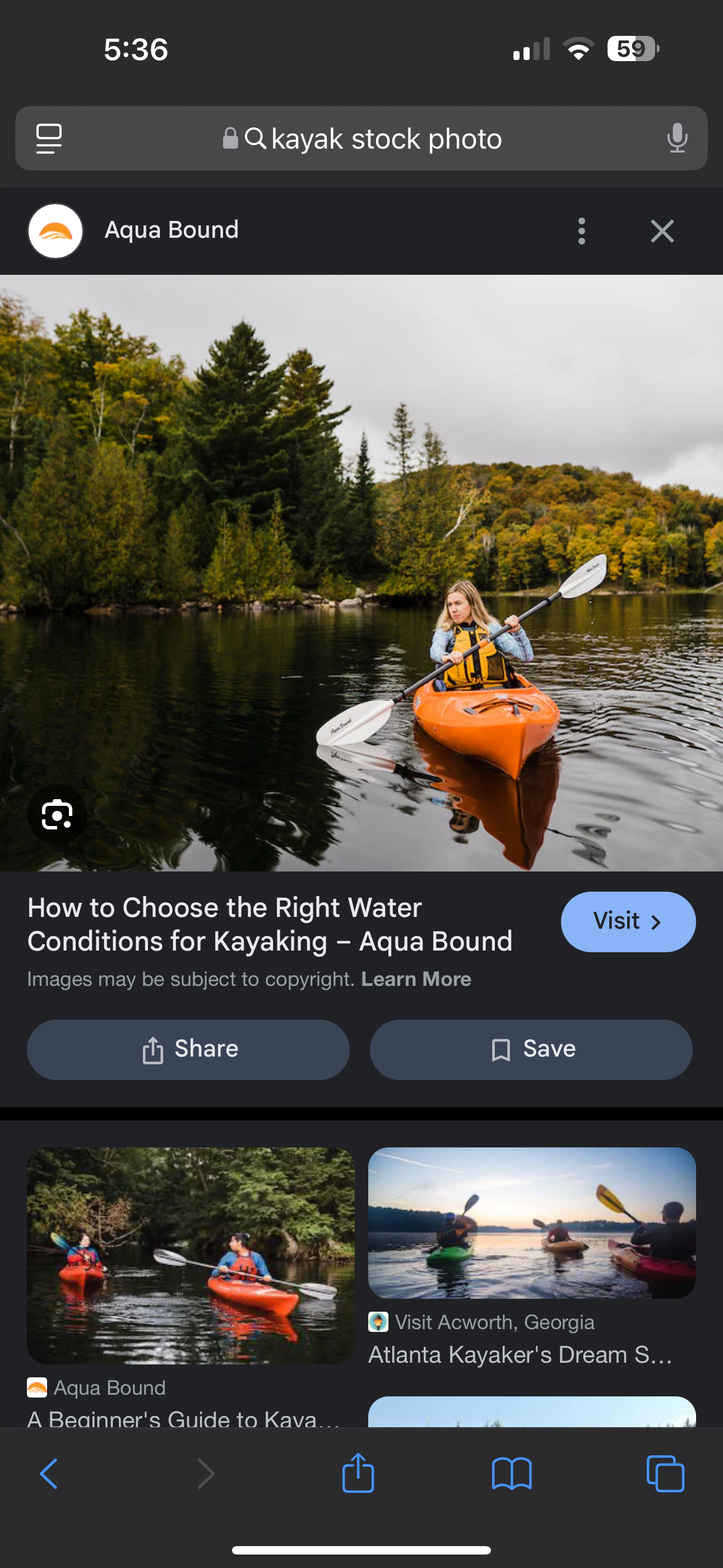The height and width of the screenshot is (1568, 723).
Task: Show all open Safari tabs
Action: point(665,1474)
